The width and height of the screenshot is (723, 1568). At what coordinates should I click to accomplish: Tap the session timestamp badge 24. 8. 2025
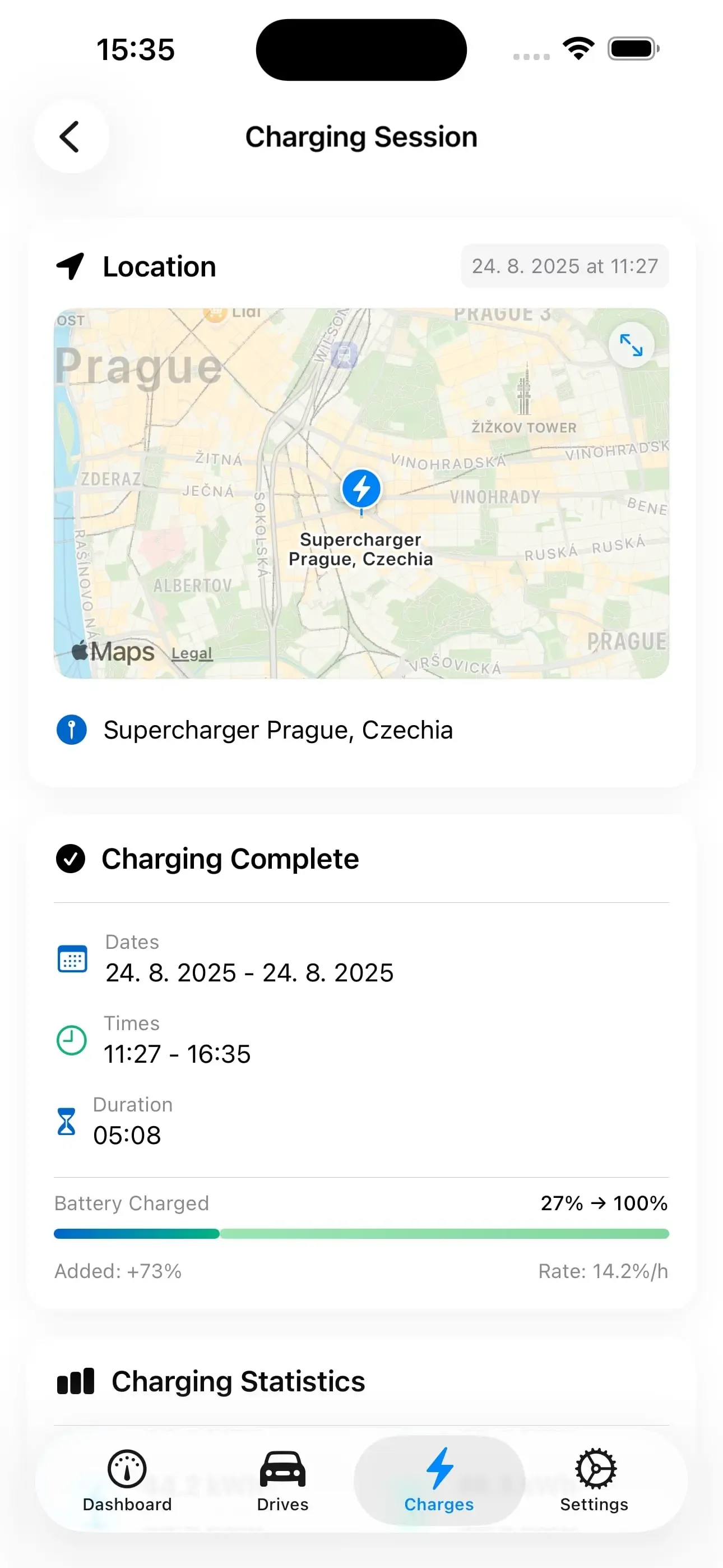pos(564,265)
